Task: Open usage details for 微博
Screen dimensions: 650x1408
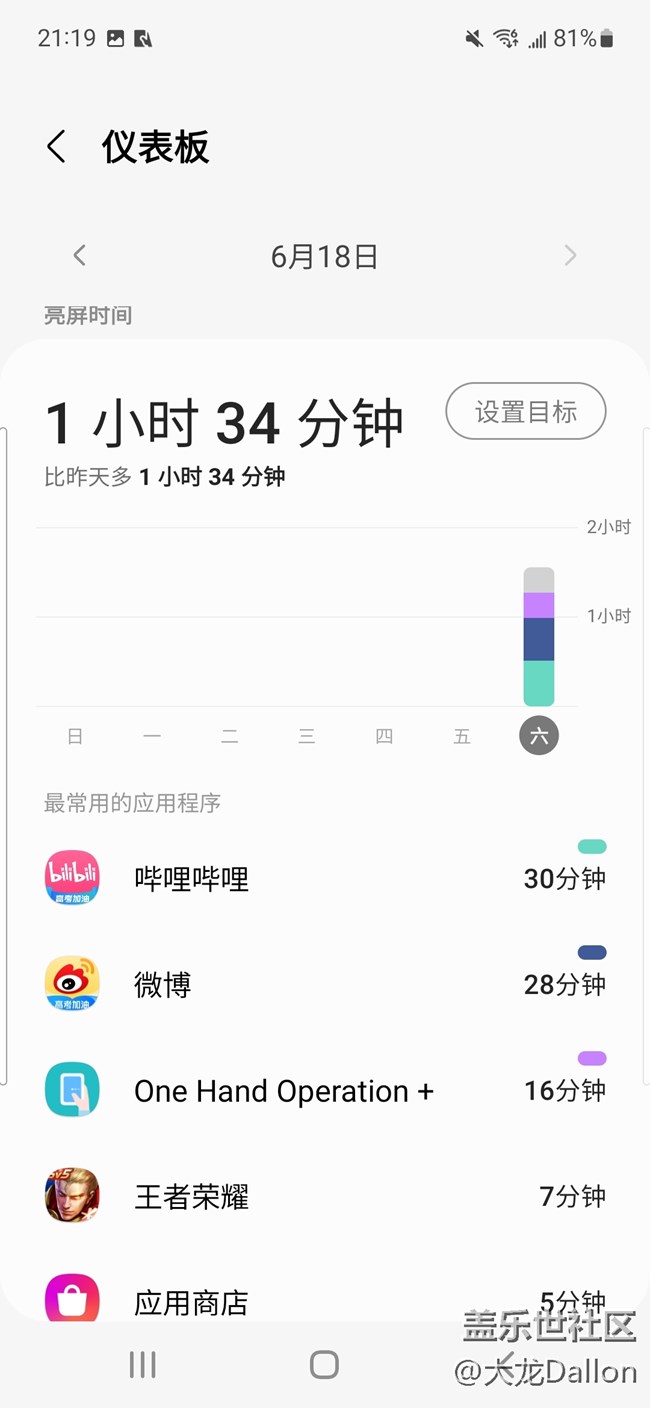Action: click(324, 984)
